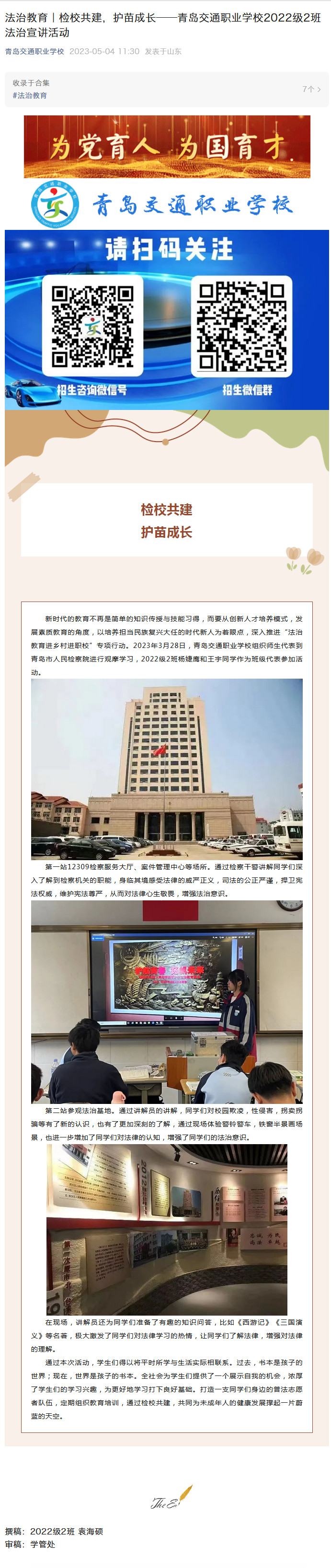Image resolution: width=331 pixels, height=1568 pixels.
Task: Expand the 7个 collection chevron
Action: coord(311,90)
